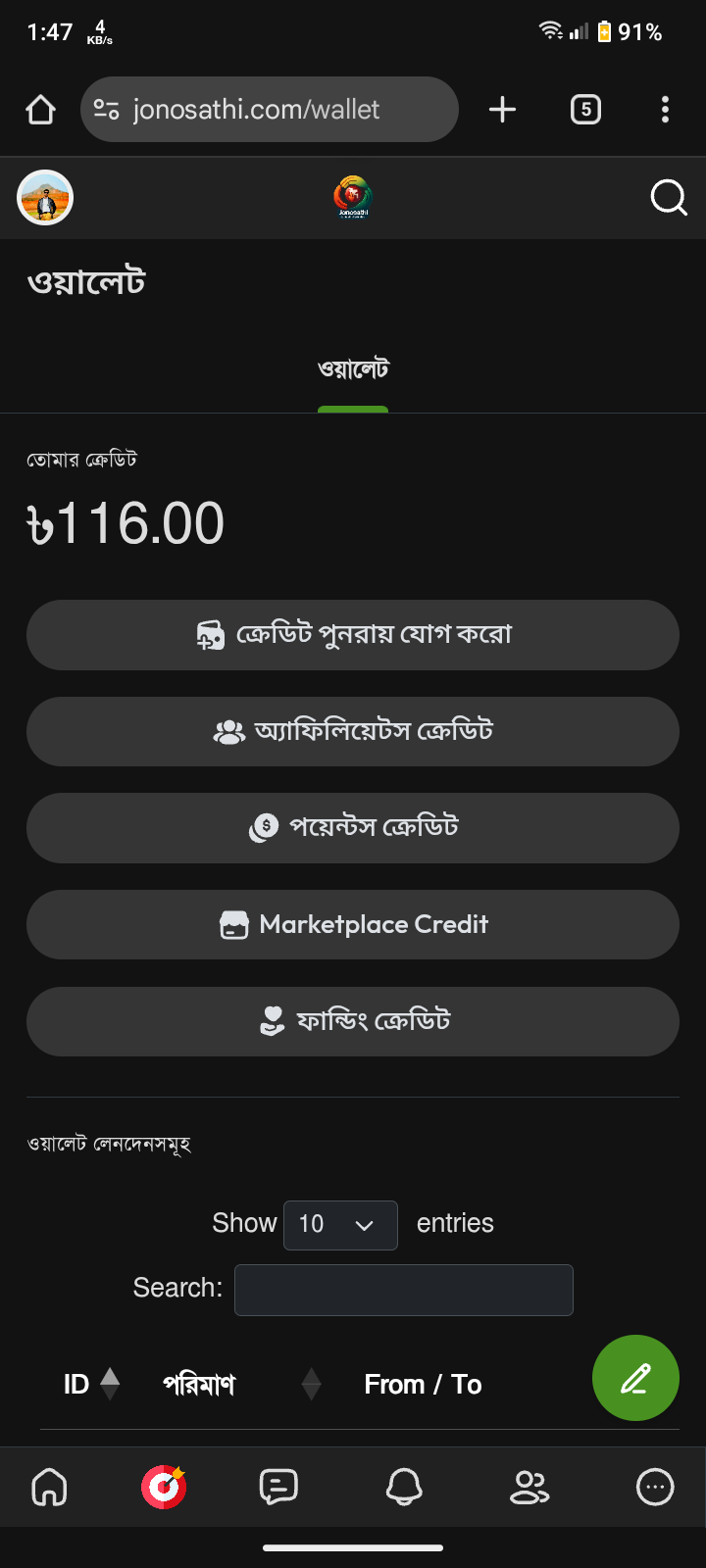Image resolution: width=706 pixels, height=1568 pixels.
Task: Open the people/friends tab
Action: coord(529,1487)
